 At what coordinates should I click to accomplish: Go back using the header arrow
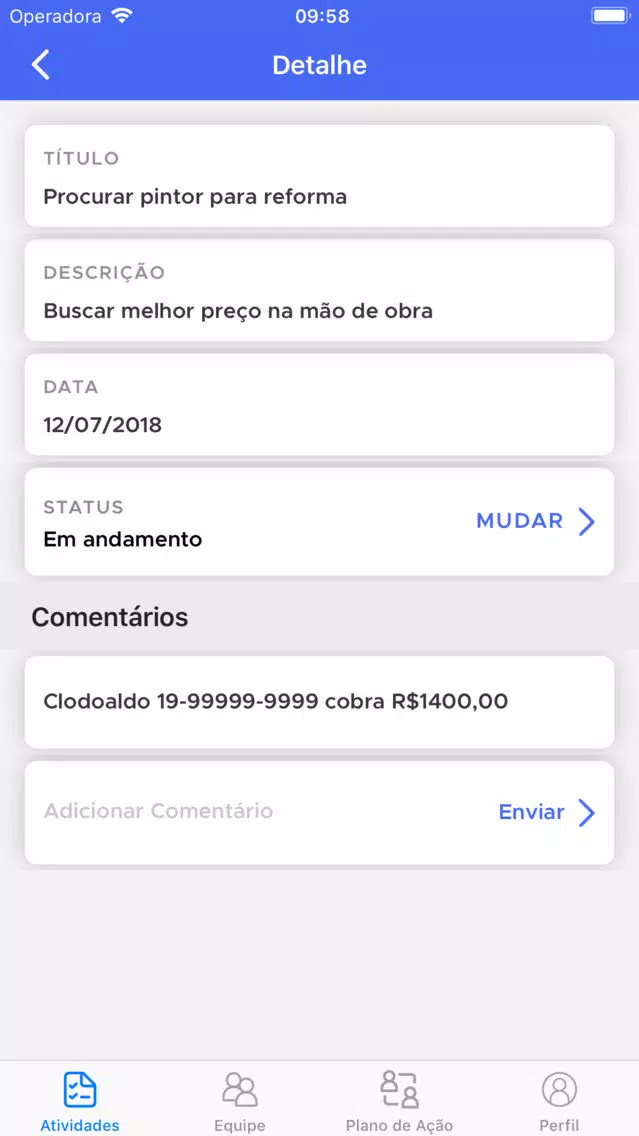pos(41,65)
